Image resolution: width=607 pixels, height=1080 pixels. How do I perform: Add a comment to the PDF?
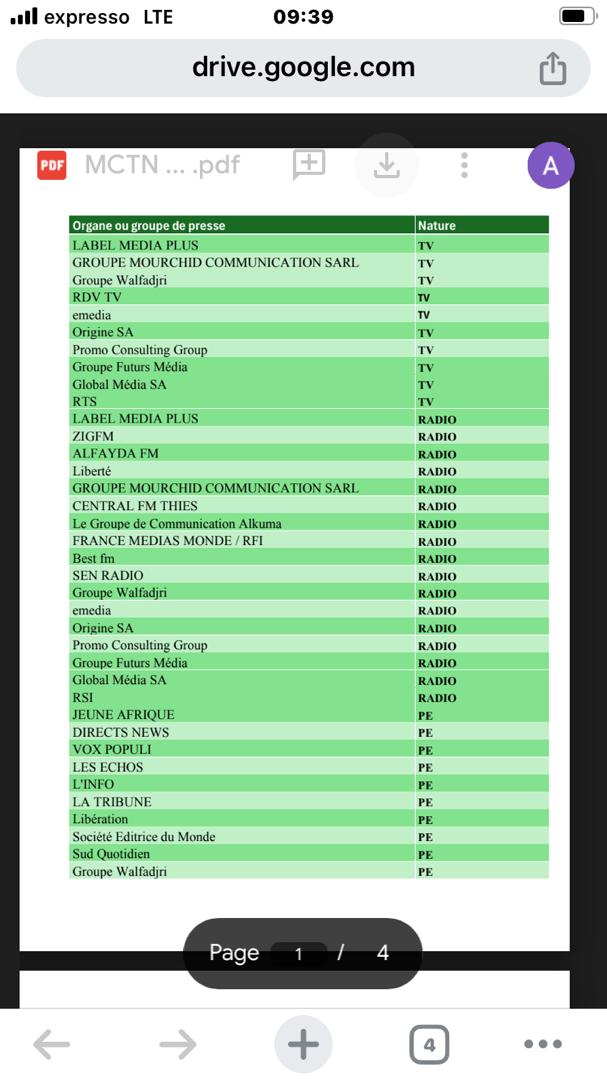tap(309, 165)
